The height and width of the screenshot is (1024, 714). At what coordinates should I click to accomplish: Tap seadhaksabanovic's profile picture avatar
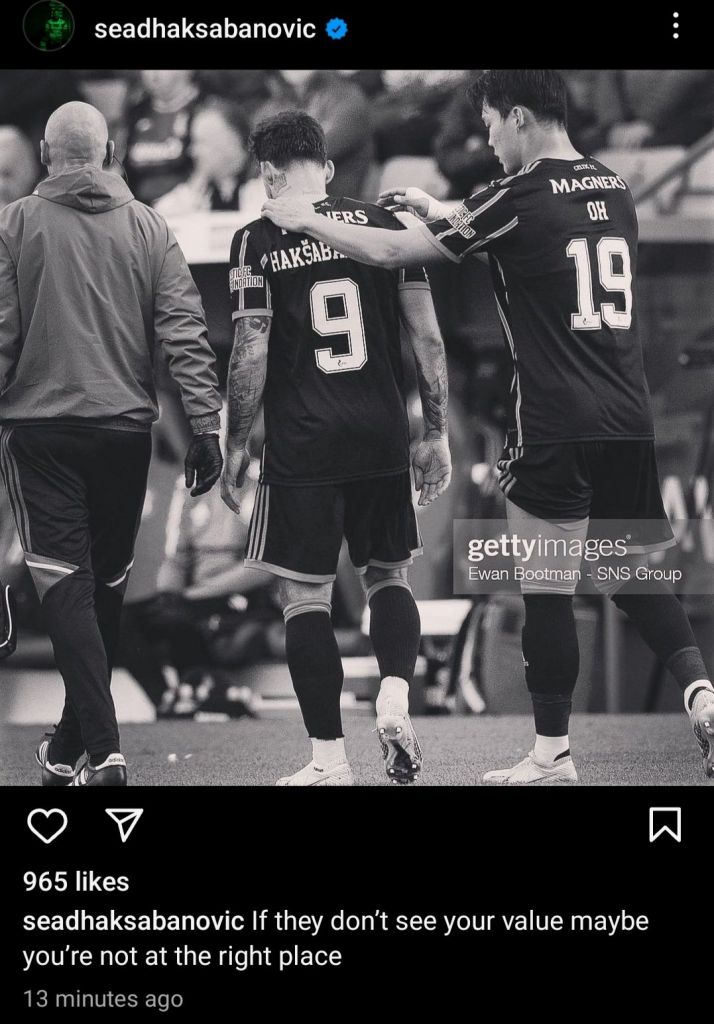(48, 27)
